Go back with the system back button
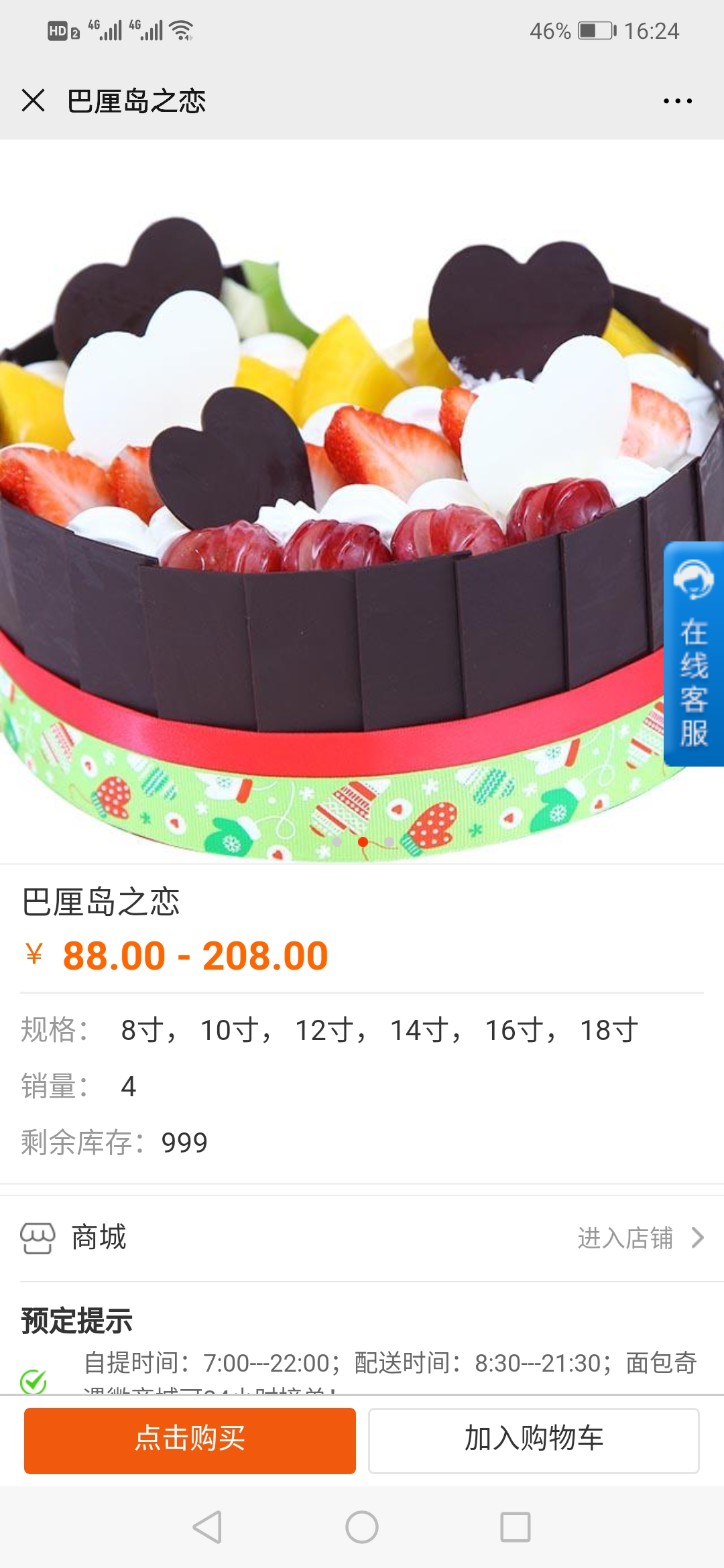The width and height of the screenshot is (724, 1568). point(207,1527)
